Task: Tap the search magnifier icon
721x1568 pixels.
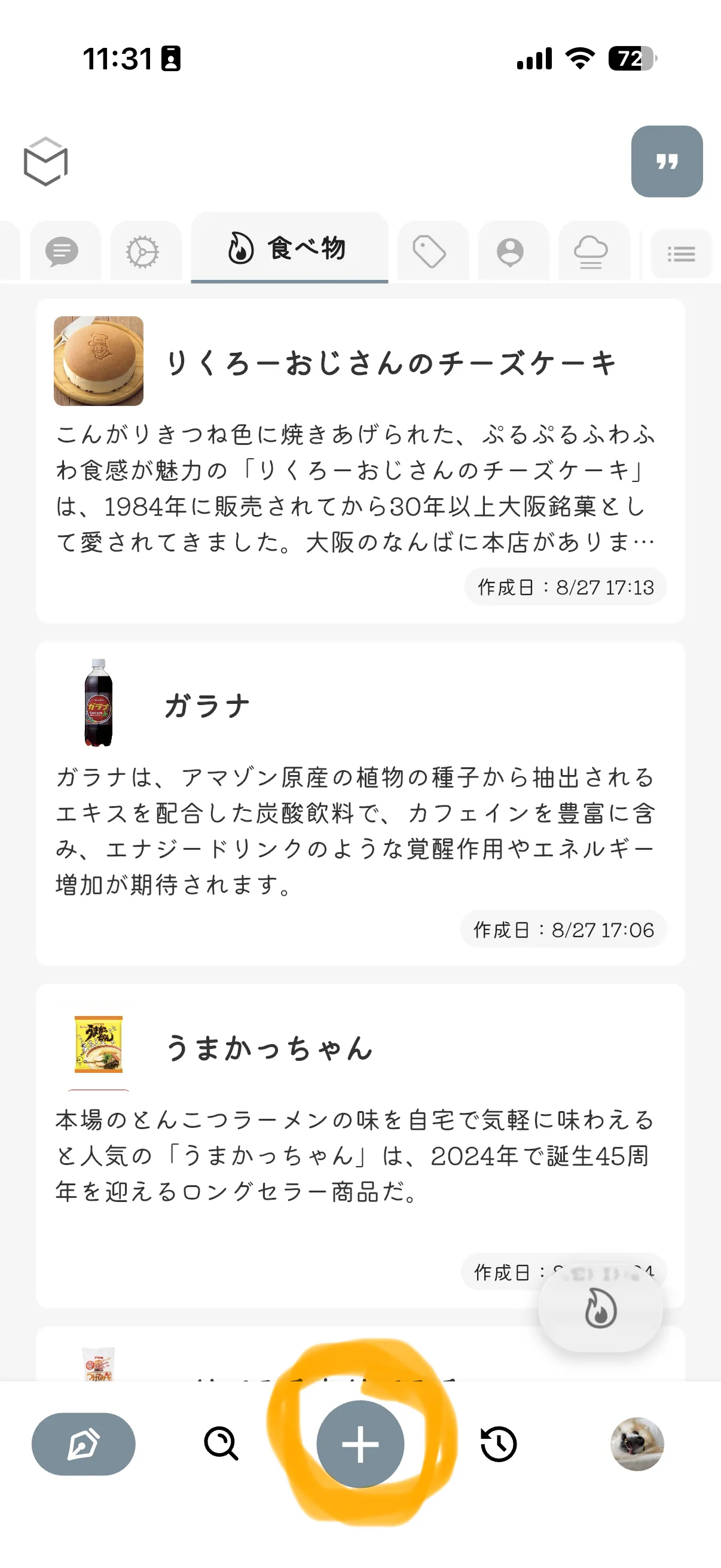Action: point(221,1444)
